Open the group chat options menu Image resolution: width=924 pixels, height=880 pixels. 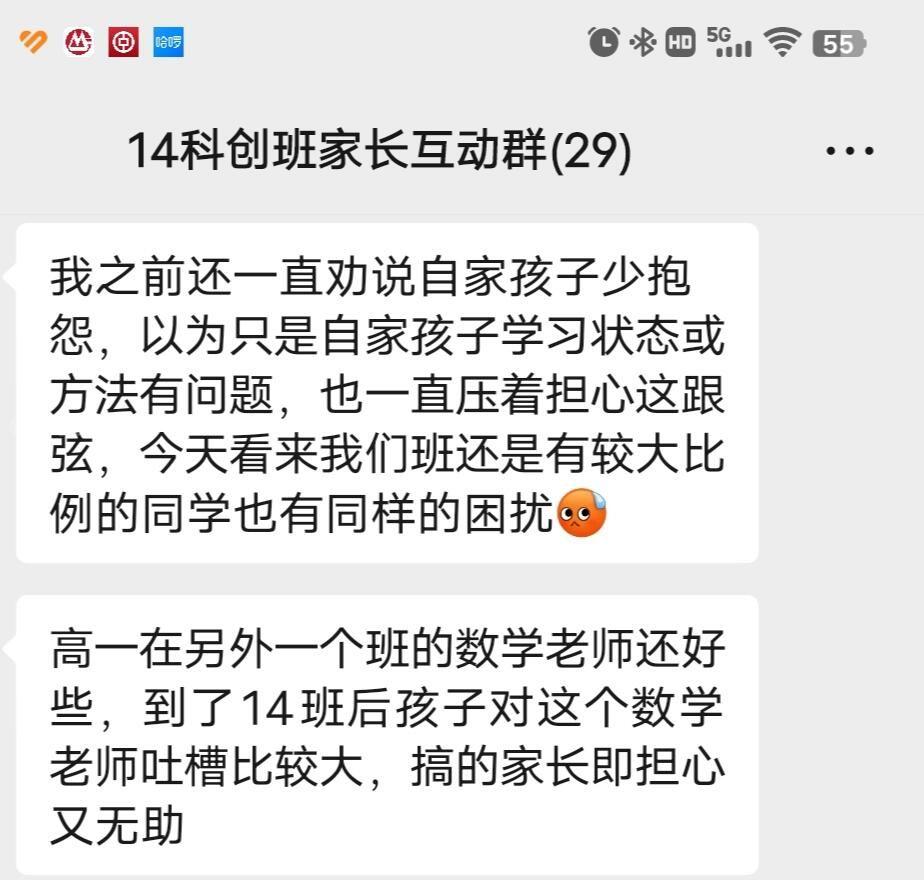(x=849, y=152)
